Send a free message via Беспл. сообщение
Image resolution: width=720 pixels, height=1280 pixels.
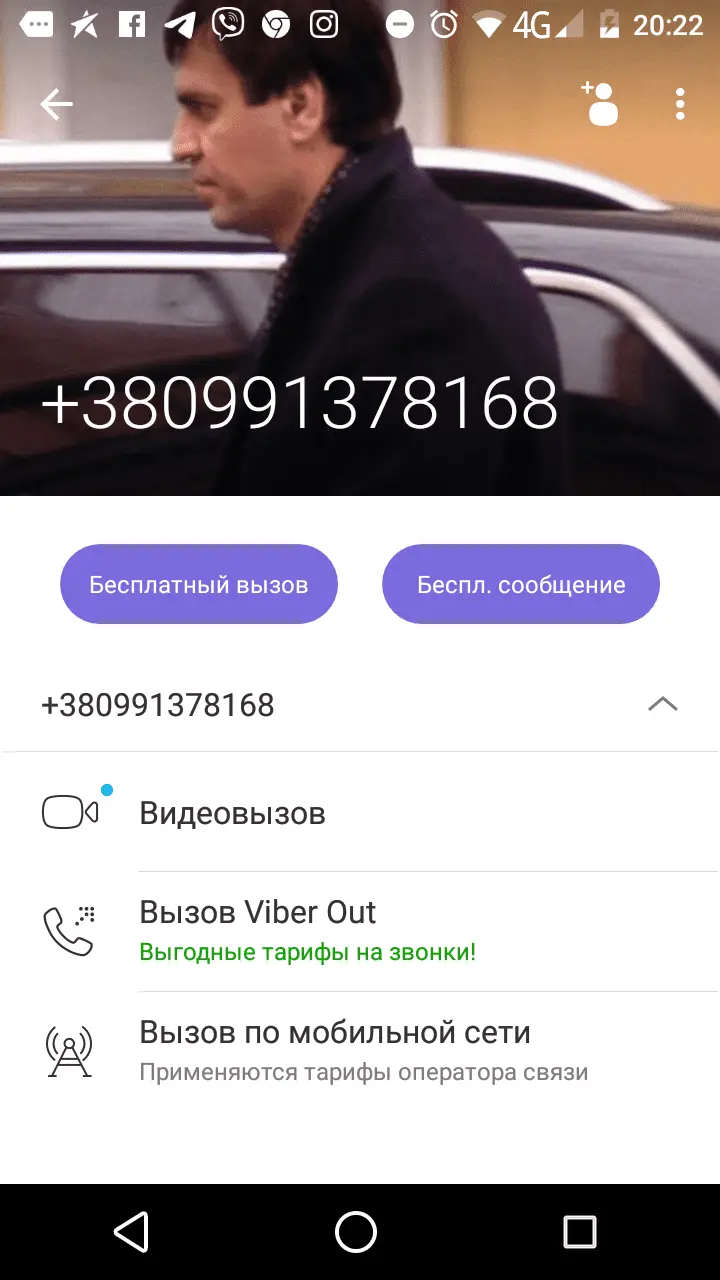click(521, 585)
